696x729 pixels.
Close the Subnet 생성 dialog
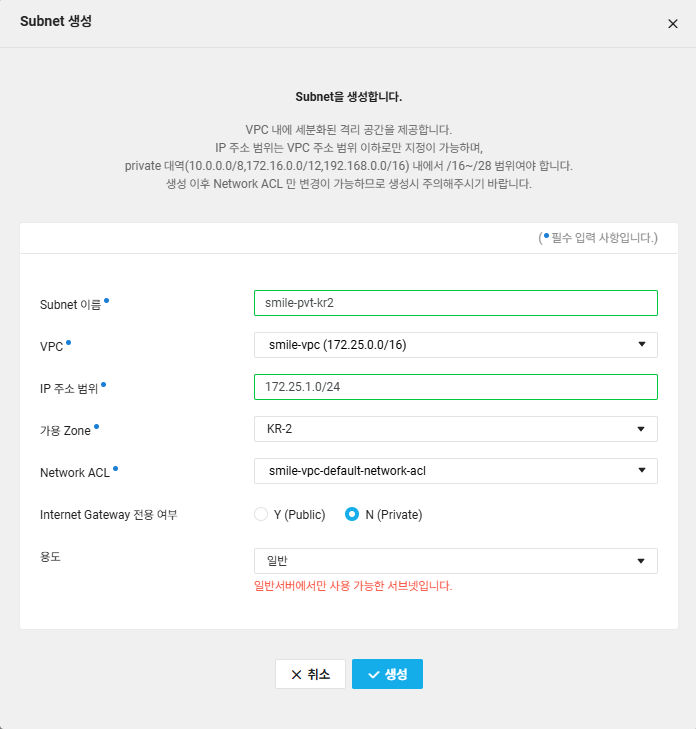(672, 24)
